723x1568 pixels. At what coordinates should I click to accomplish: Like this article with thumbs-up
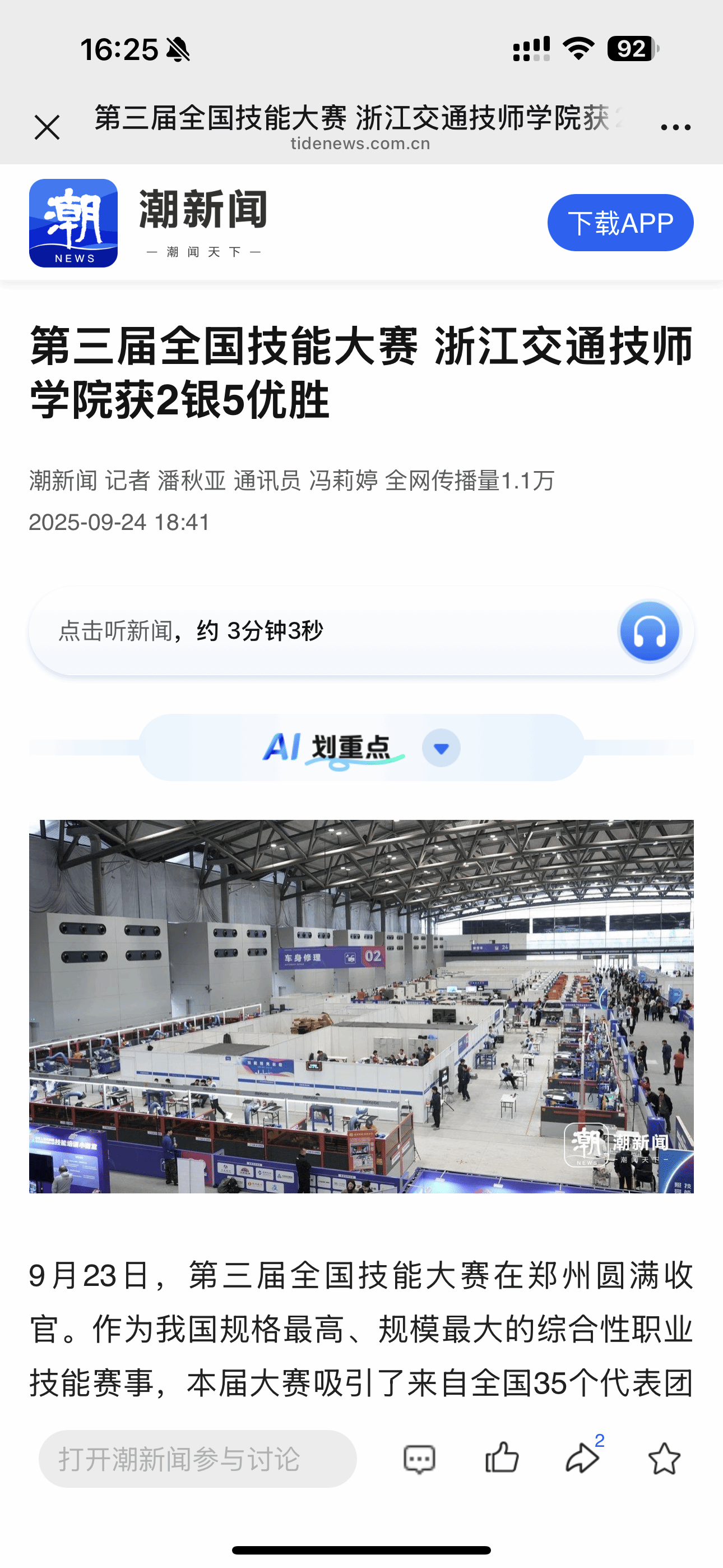(502, 1459)
